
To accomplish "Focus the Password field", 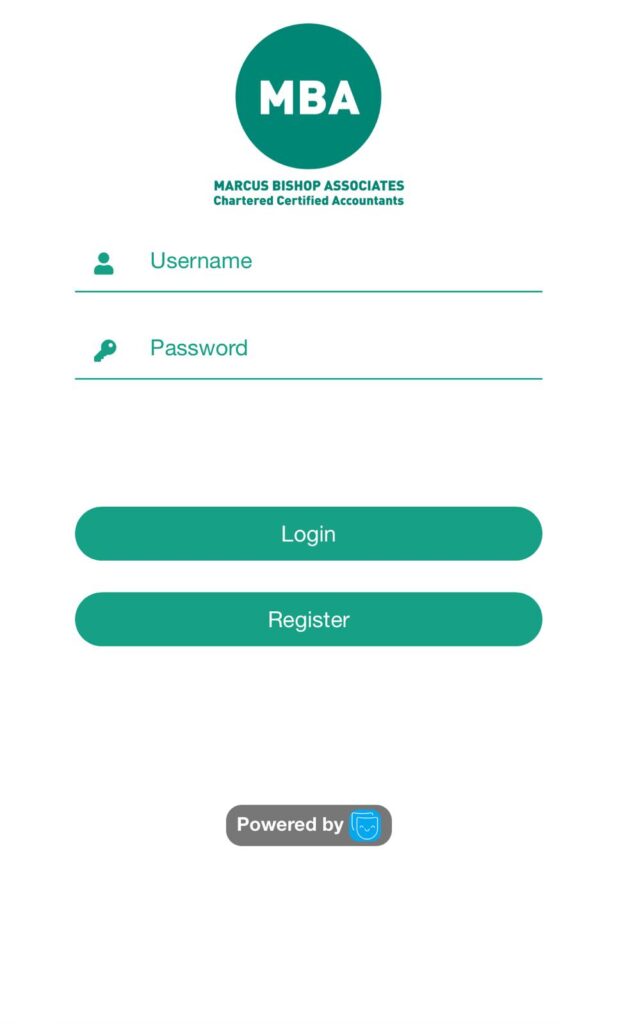I will click(x=330, y=349).
